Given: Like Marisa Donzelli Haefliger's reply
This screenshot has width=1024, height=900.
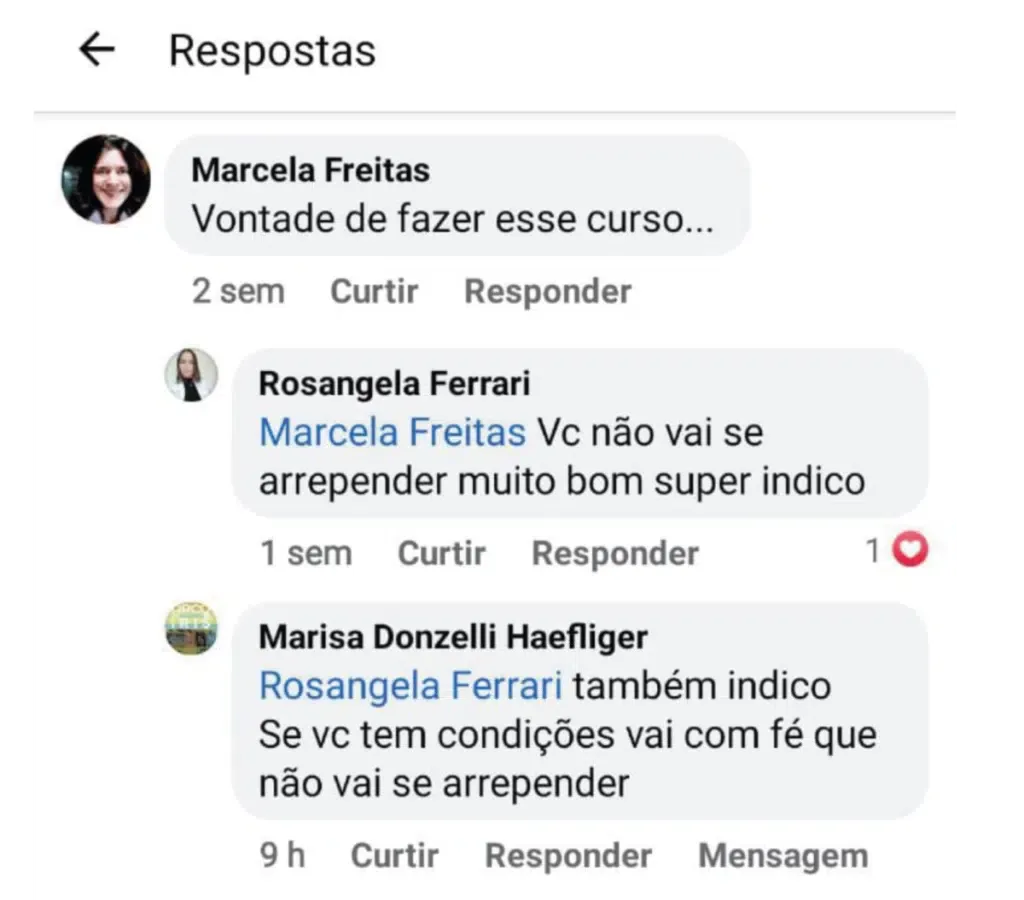Looking at the screenshot, I should tap(394, 856).
